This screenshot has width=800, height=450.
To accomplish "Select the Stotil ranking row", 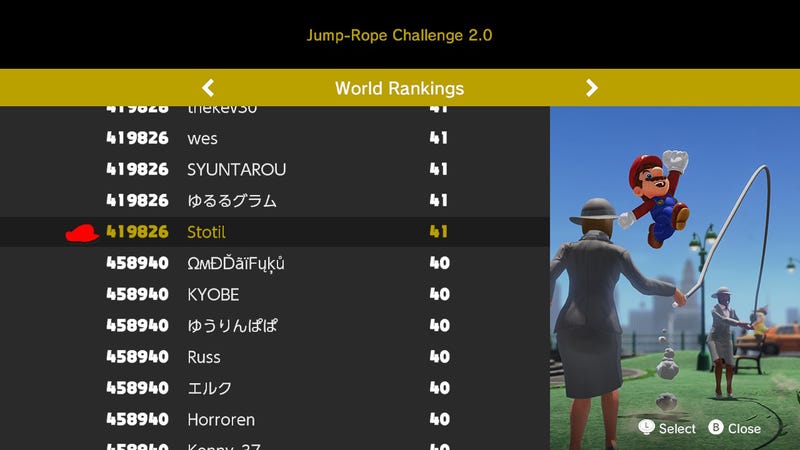I will pyautogui.click(x=275, y=232).
